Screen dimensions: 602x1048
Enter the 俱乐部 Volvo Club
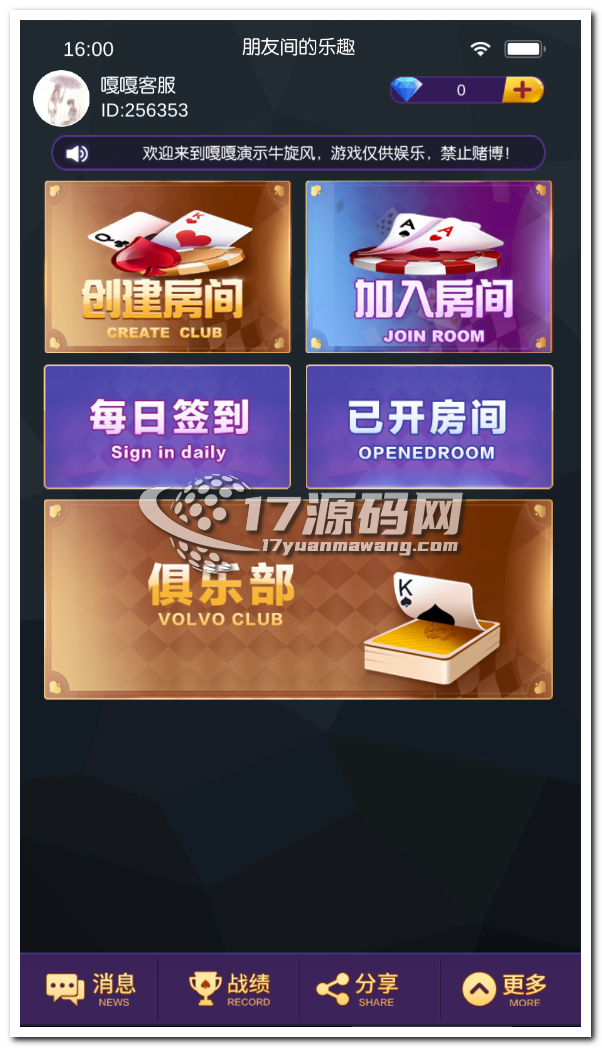(x=298, y=599)
